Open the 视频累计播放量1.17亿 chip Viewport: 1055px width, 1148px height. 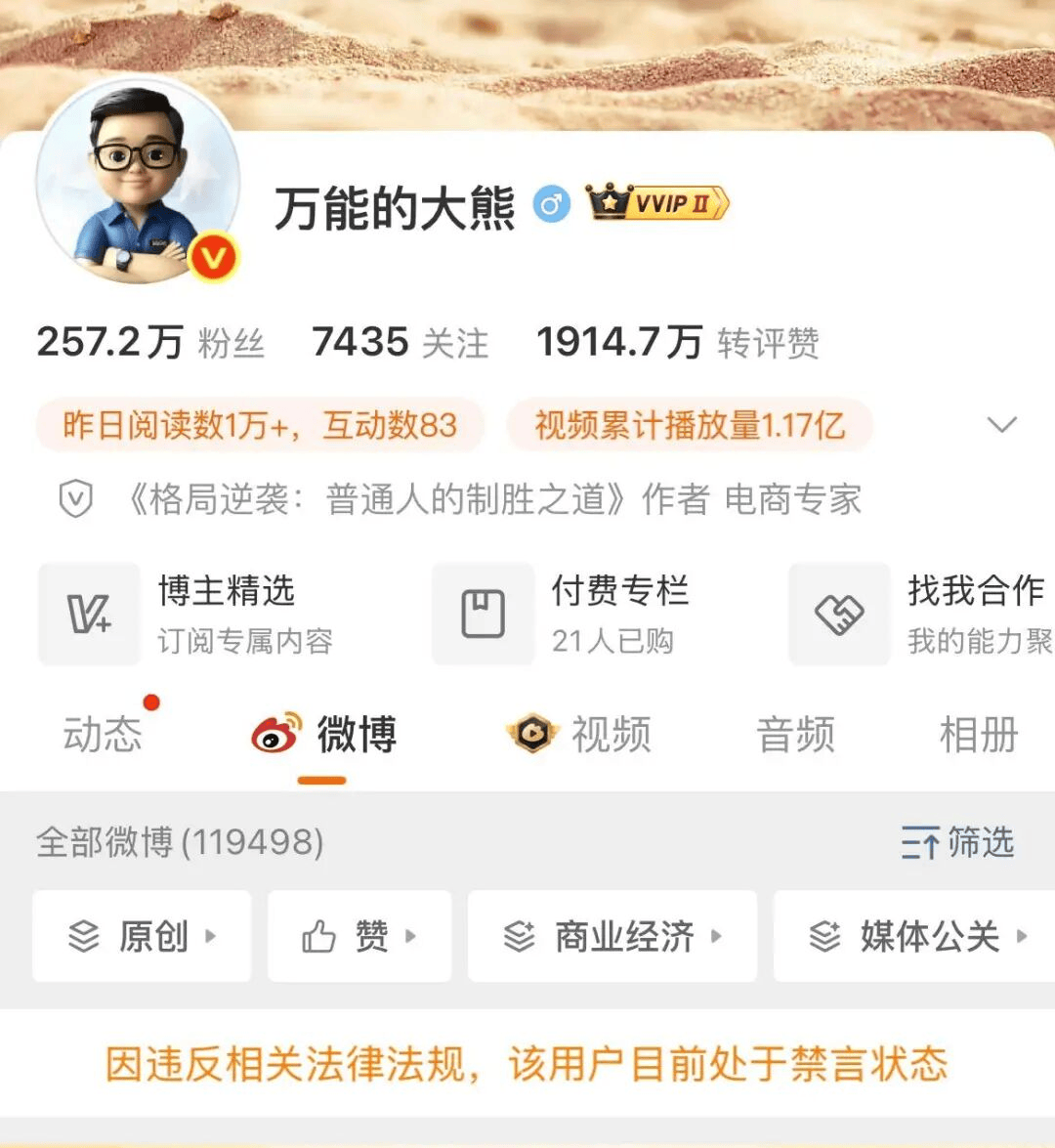point(690,426)
